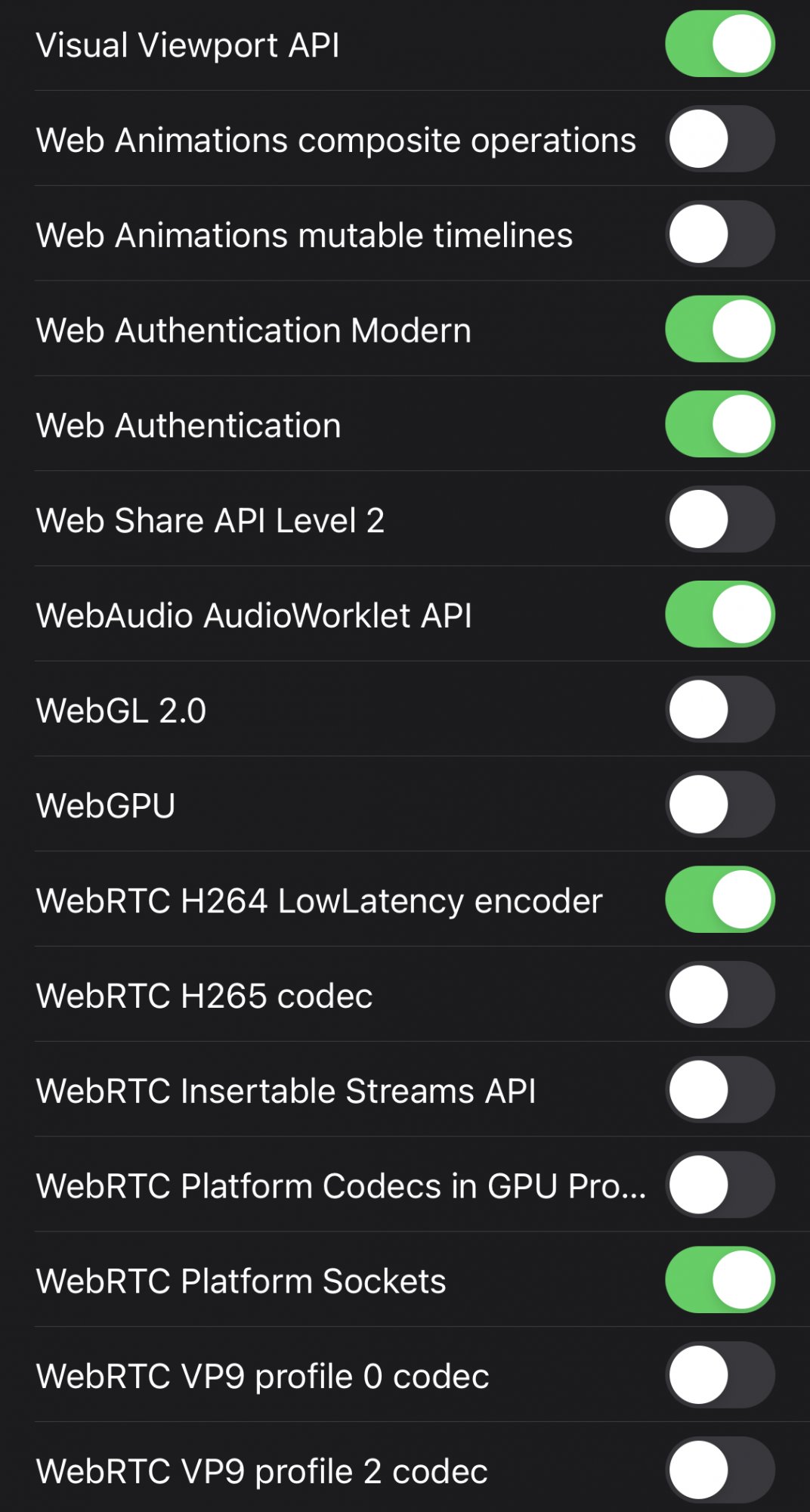Enable WebRTC H265 codec
This screenshot has height=1512, width=810.
point(719,995)
